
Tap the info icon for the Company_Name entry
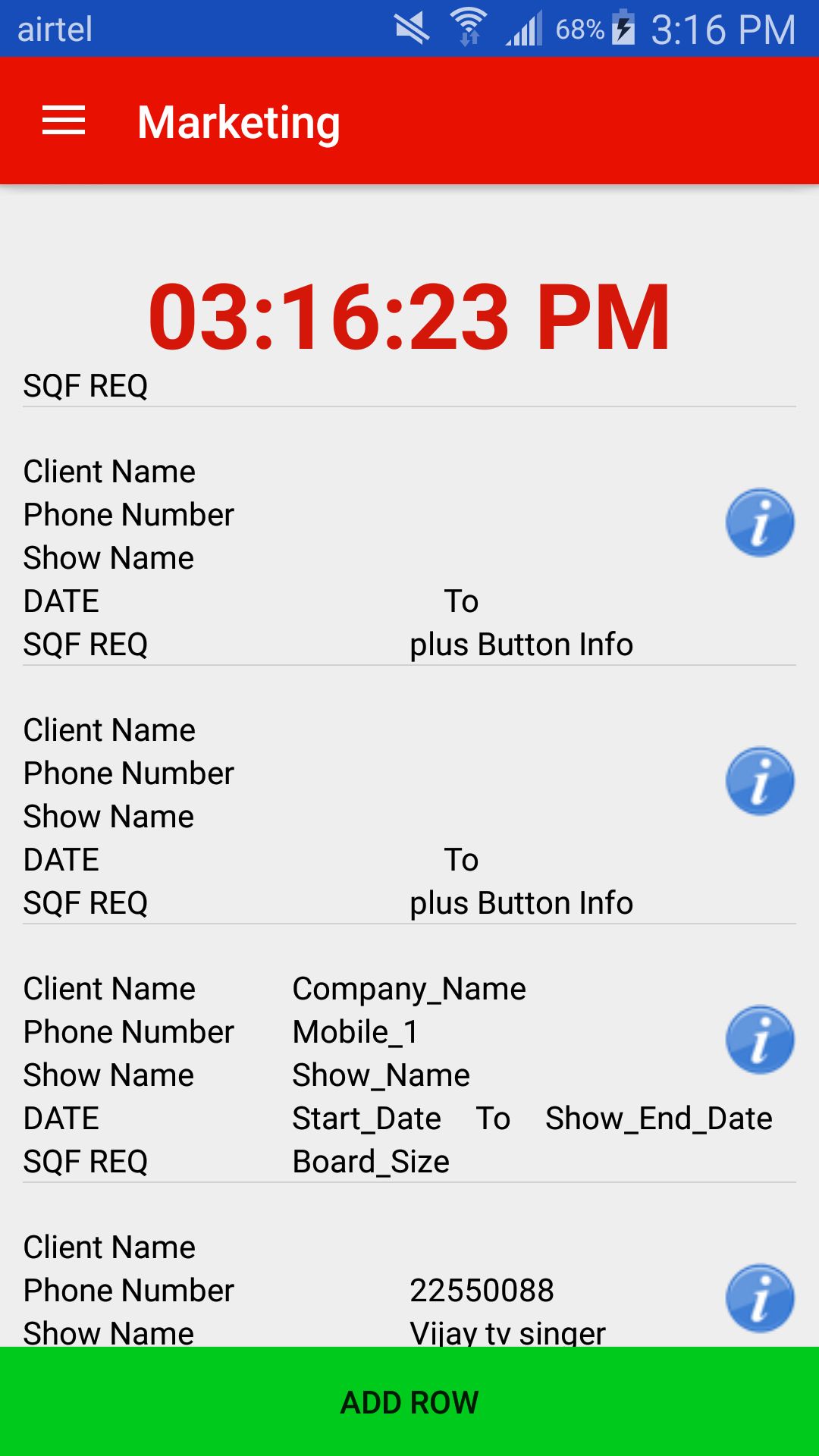(760, 1040)
